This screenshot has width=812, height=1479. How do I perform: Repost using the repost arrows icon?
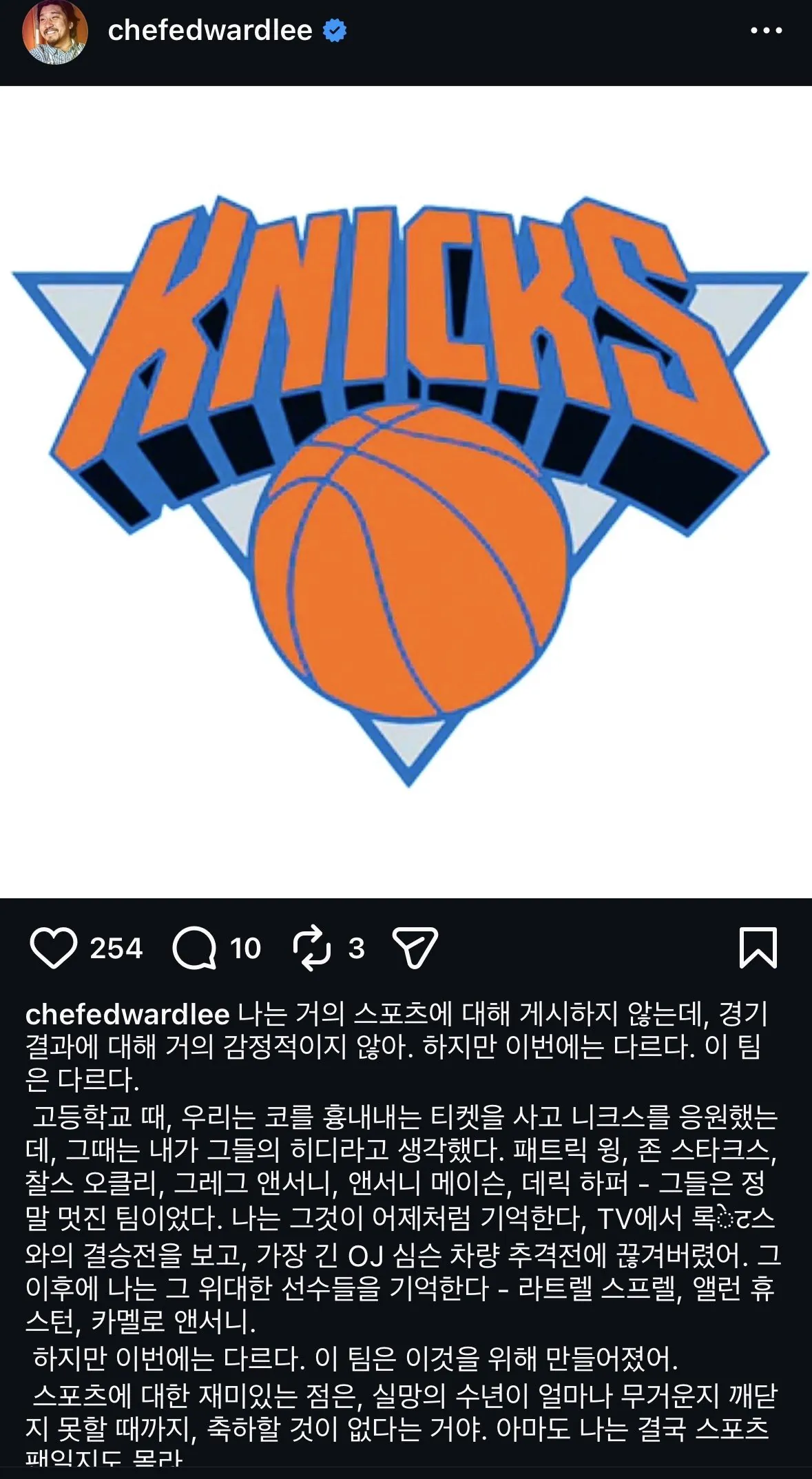click(x=312, y=949)
